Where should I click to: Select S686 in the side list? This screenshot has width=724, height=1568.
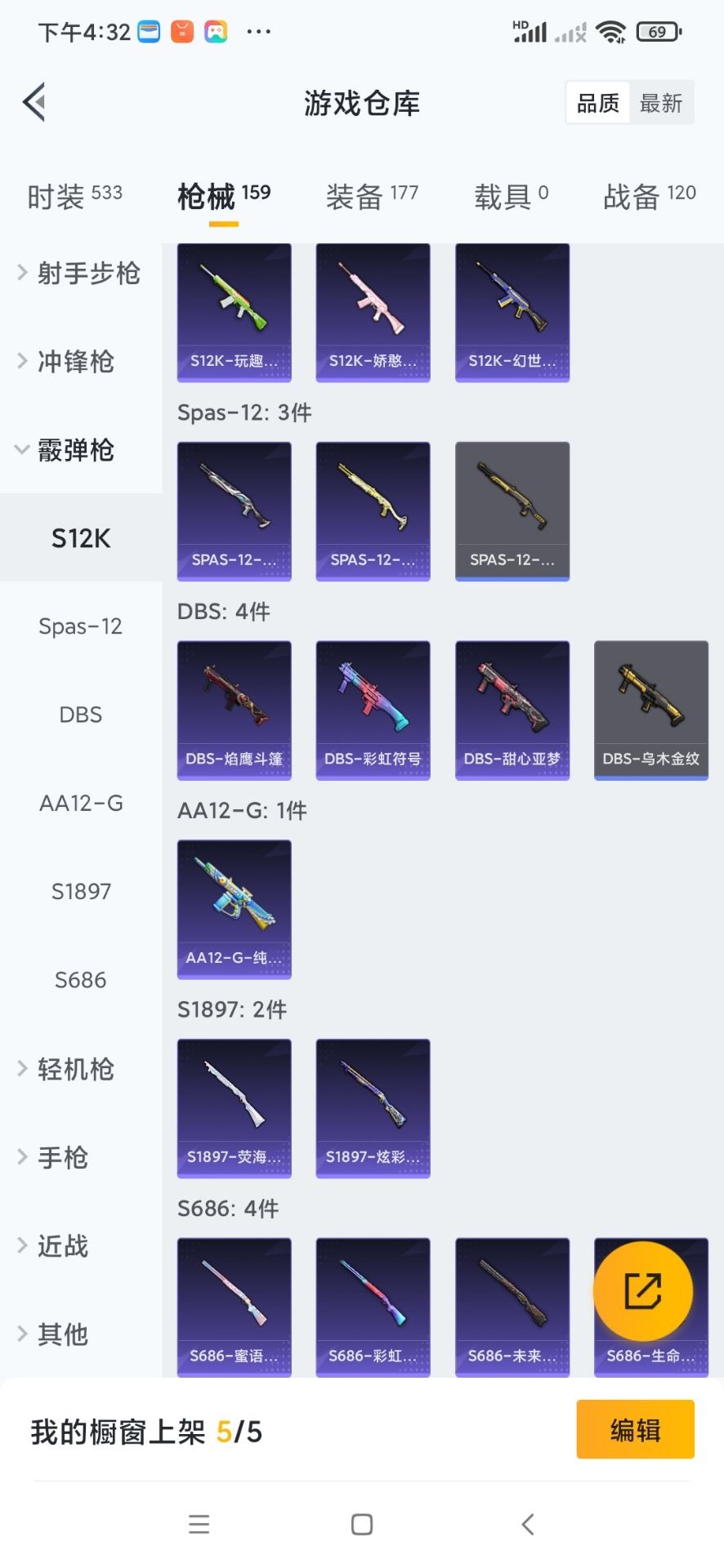click(80, 979)
